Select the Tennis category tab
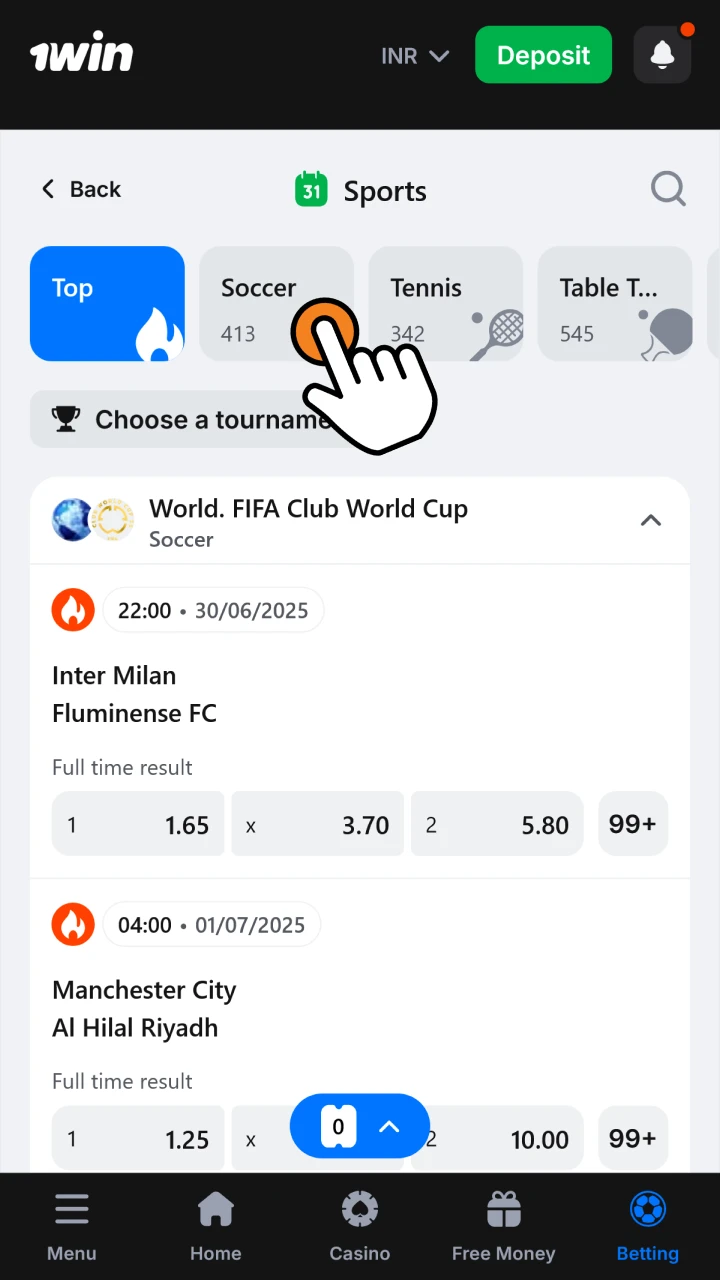 446,303
